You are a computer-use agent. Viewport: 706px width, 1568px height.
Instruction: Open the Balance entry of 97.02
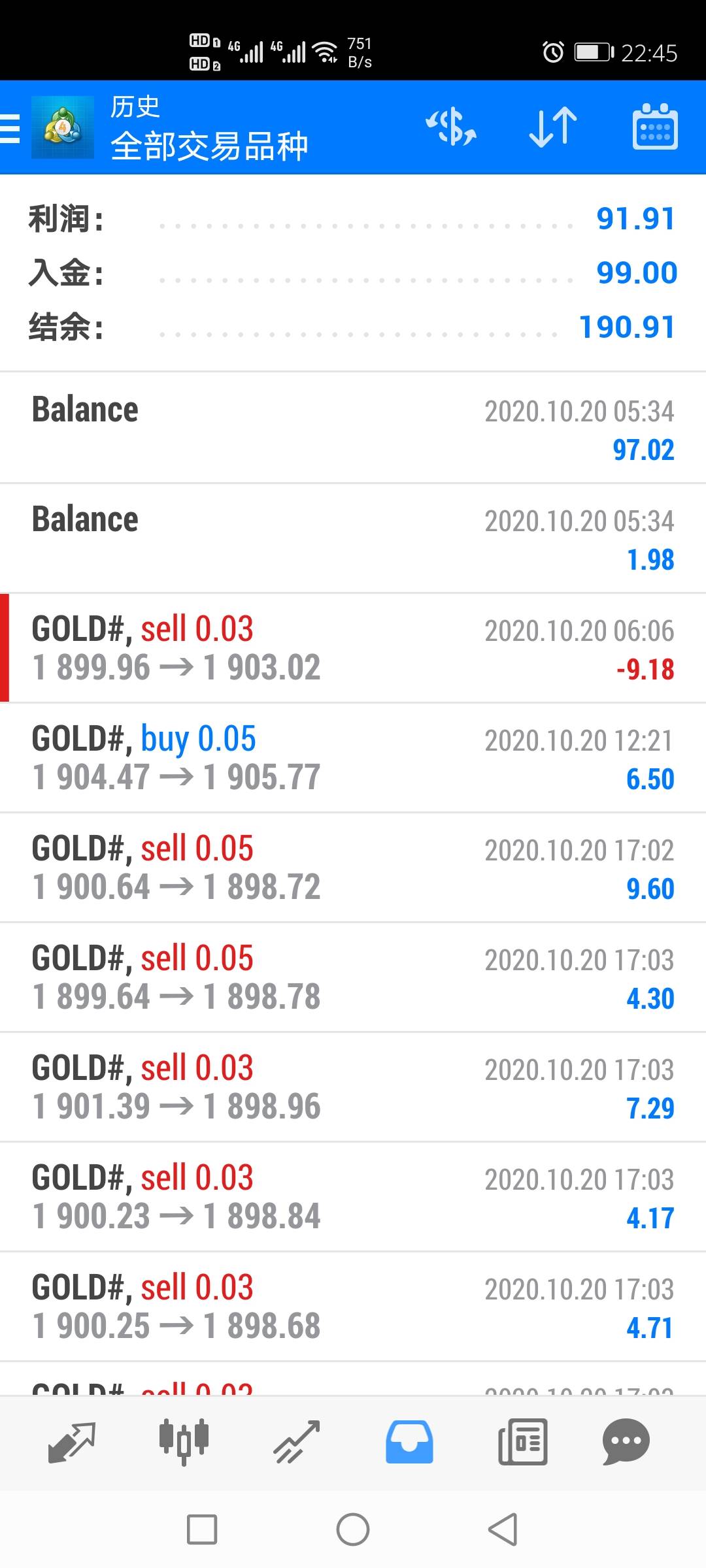click(x=353, y=429)
